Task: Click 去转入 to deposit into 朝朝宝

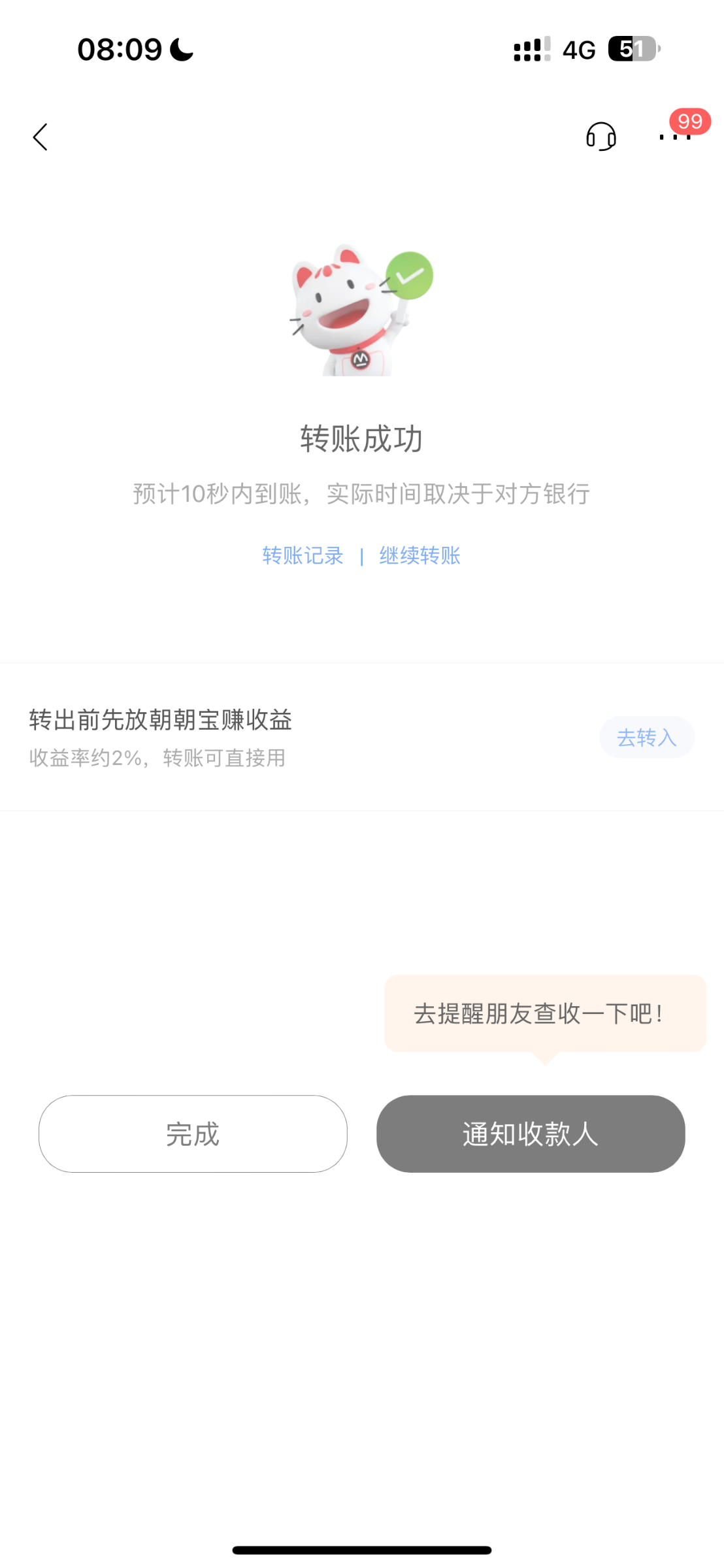Action: (x=646, y=736)
